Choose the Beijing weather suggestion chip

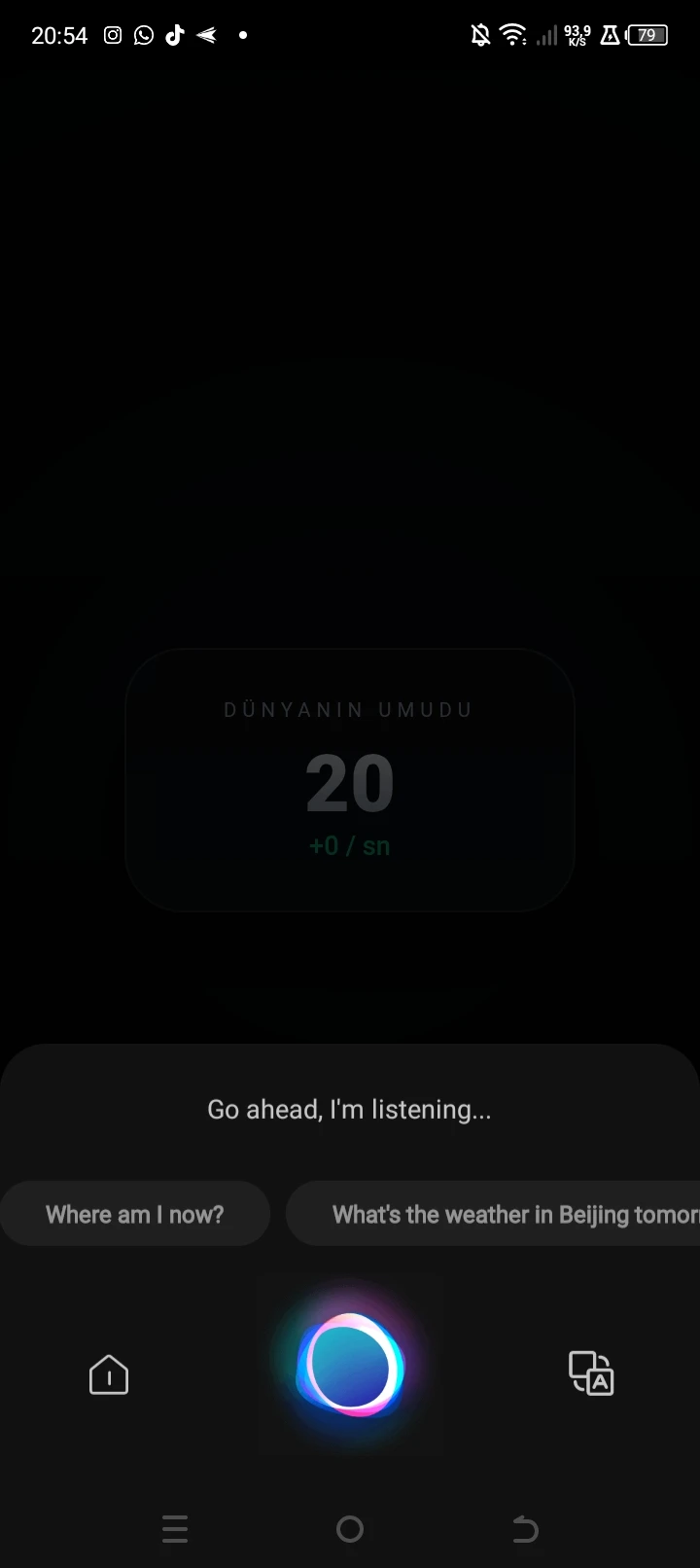point(496,1214)
